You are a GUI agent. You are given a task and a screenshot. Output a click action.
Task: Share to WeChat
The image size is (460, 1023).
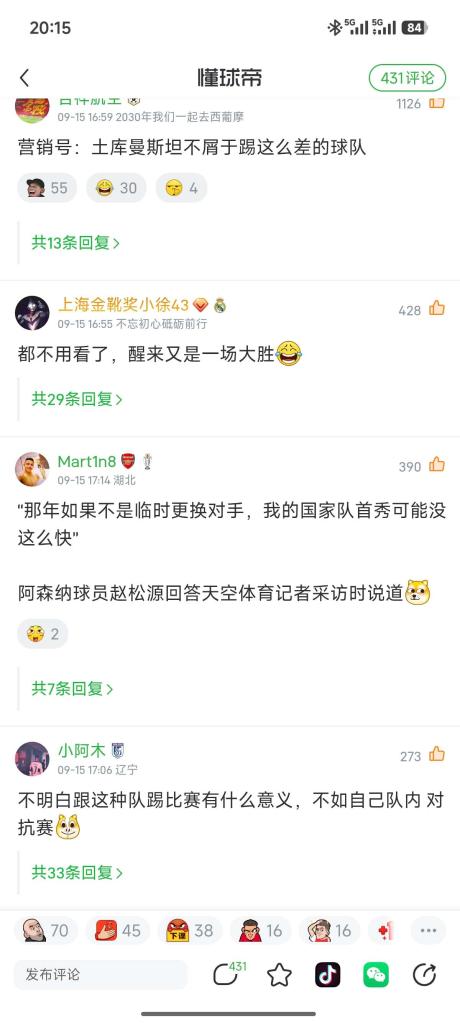[376, 975]
